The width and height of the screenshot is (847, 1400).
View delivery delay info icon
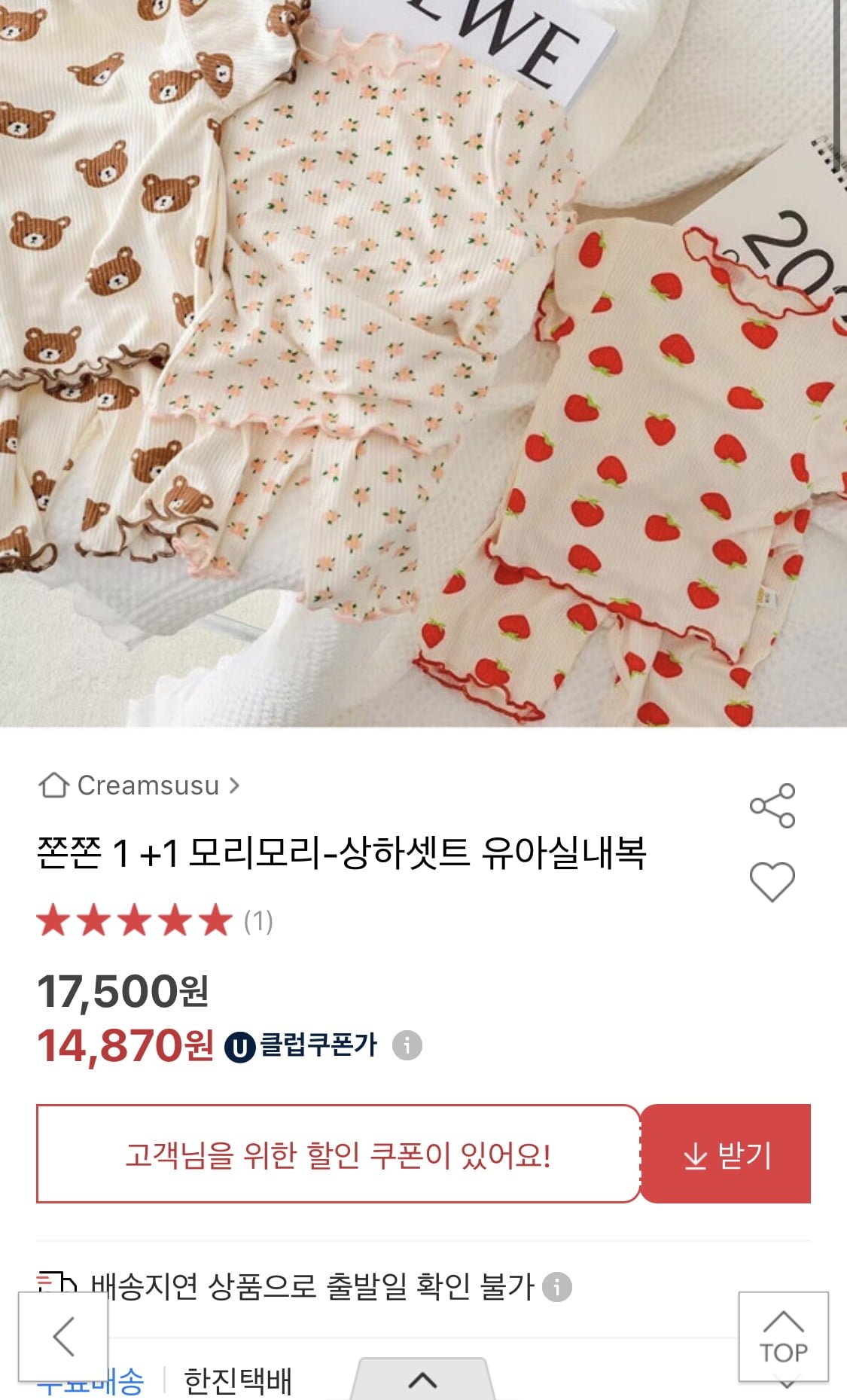pyautogui.click(x=557, y=1286)
